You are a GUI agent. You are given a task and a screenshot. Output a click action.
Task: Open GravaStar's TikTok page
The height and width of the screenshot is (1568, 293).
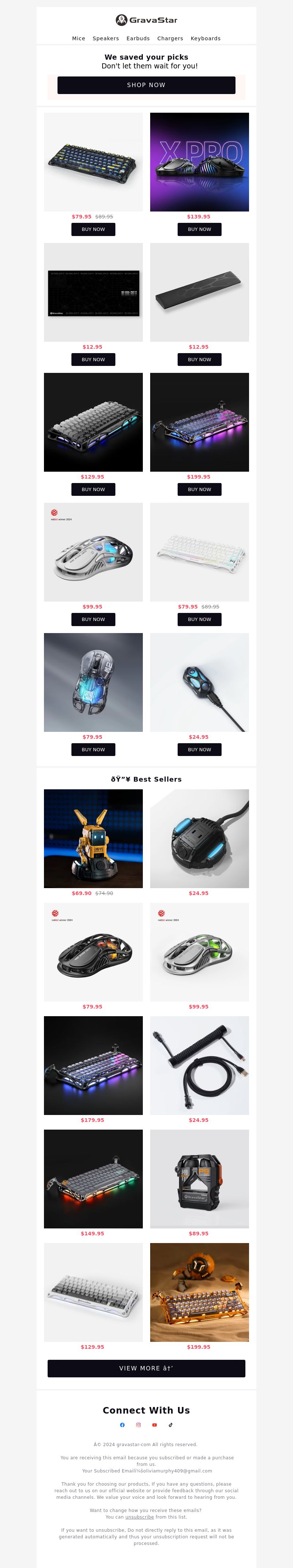point(171,1425)
